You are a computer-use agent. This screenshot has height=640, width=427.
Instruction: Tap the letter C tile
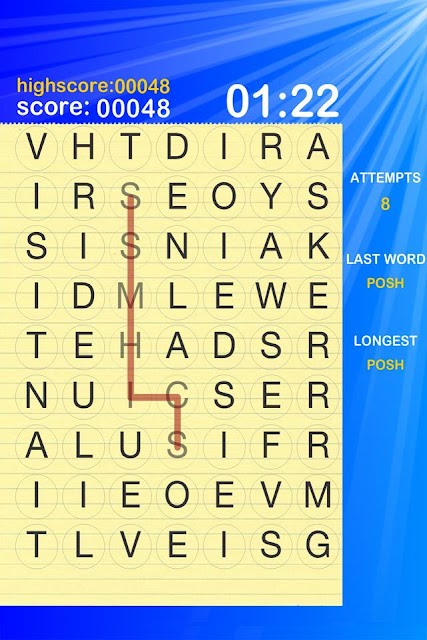(x=178, y=395)
